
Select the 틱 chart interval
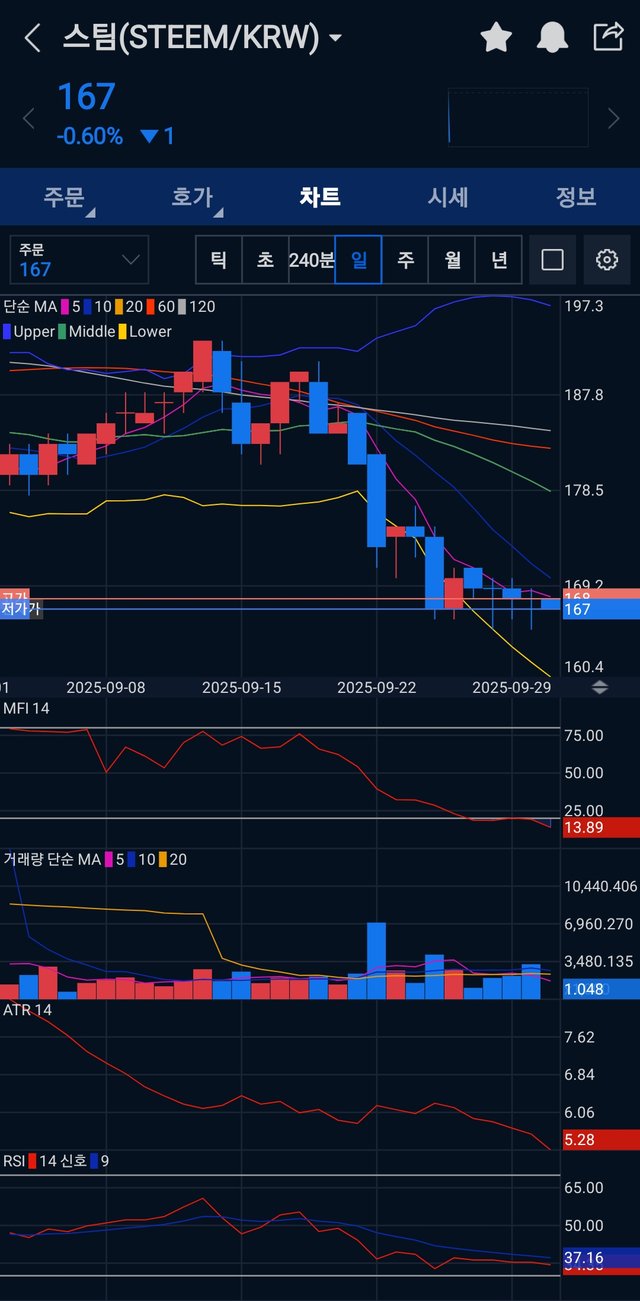click(218, 260)
